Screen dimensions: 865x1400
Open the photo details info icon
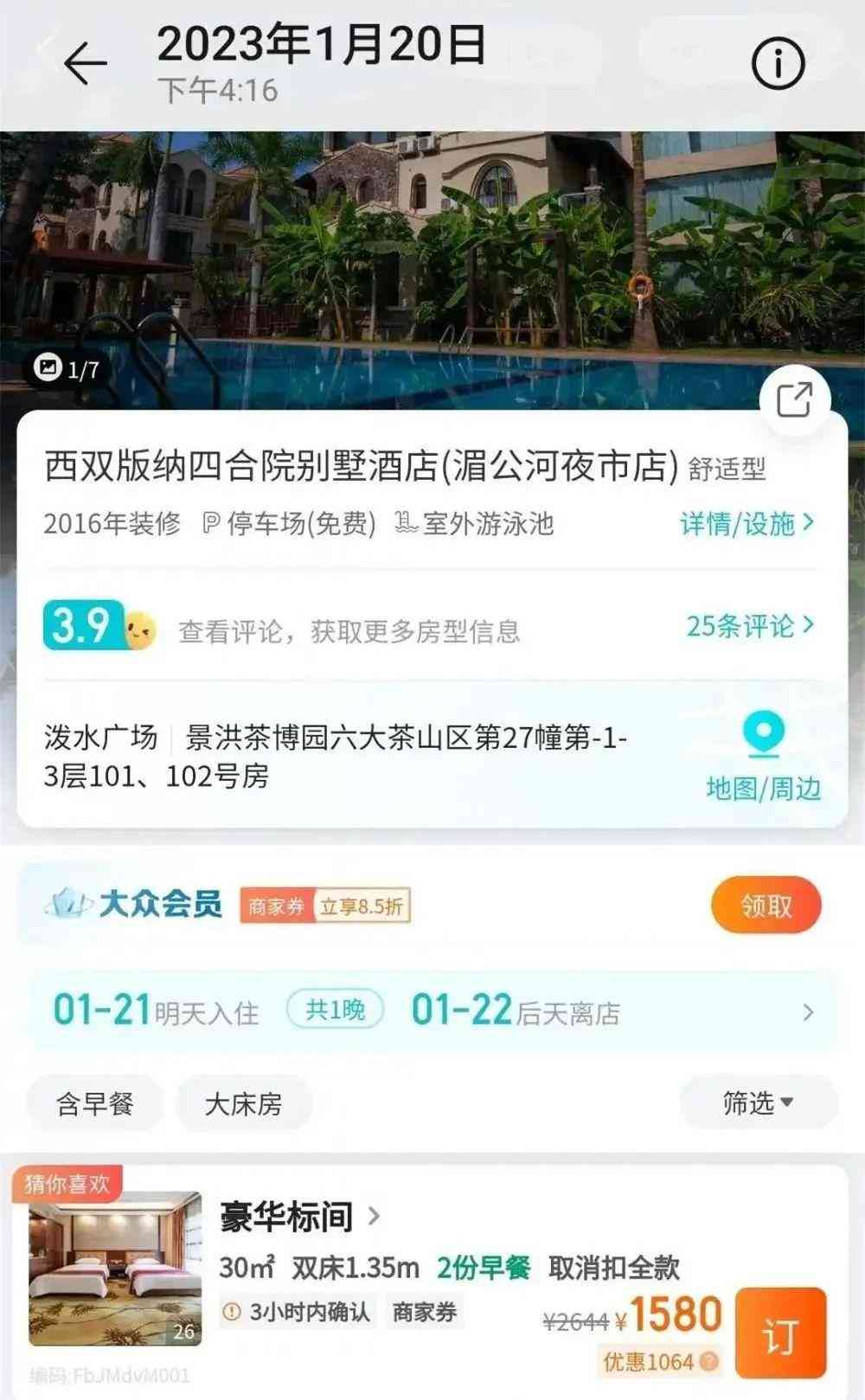(777, 63)
